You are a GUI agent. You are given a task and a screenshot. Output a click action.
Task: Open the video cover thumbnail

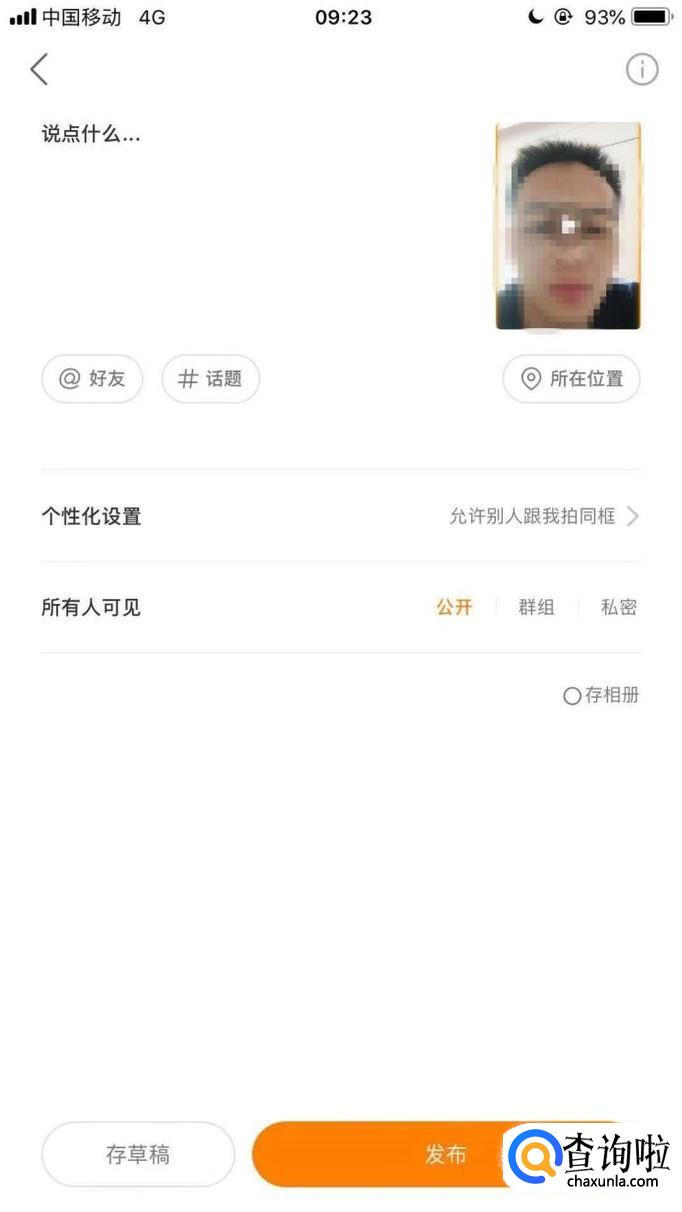(x=568, y=226)
